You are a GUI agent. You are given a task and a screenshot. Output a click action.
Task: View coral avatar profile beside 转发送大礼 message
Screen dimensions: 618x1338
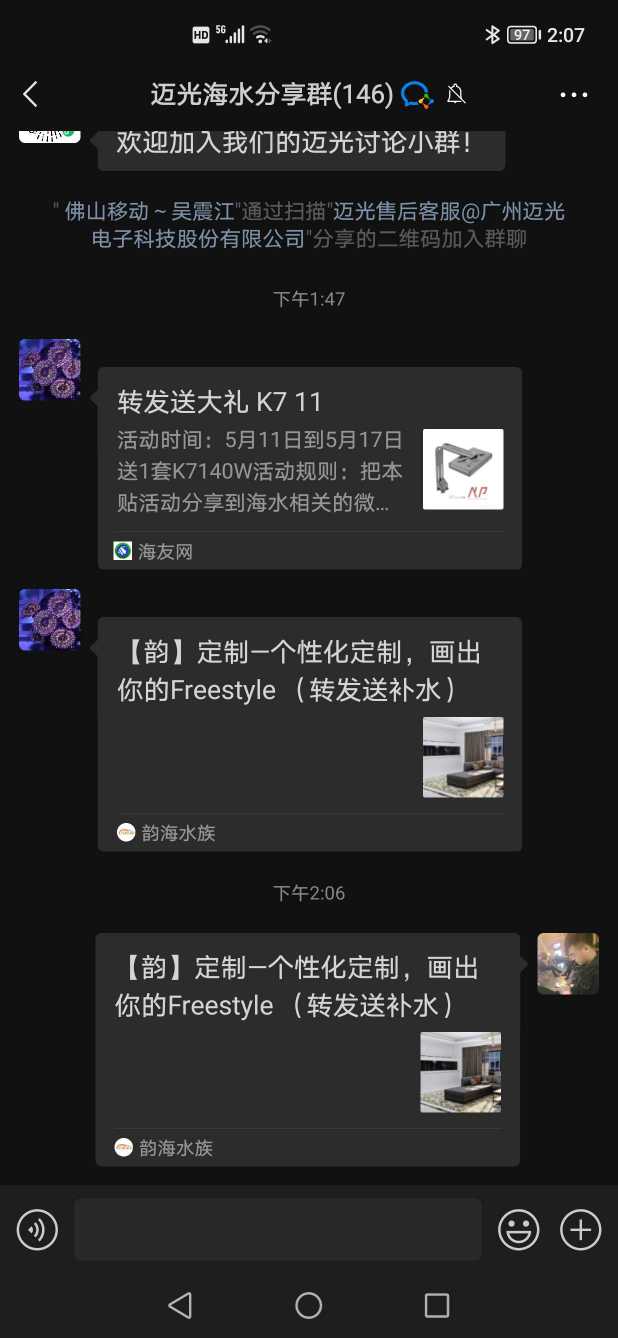50,370
